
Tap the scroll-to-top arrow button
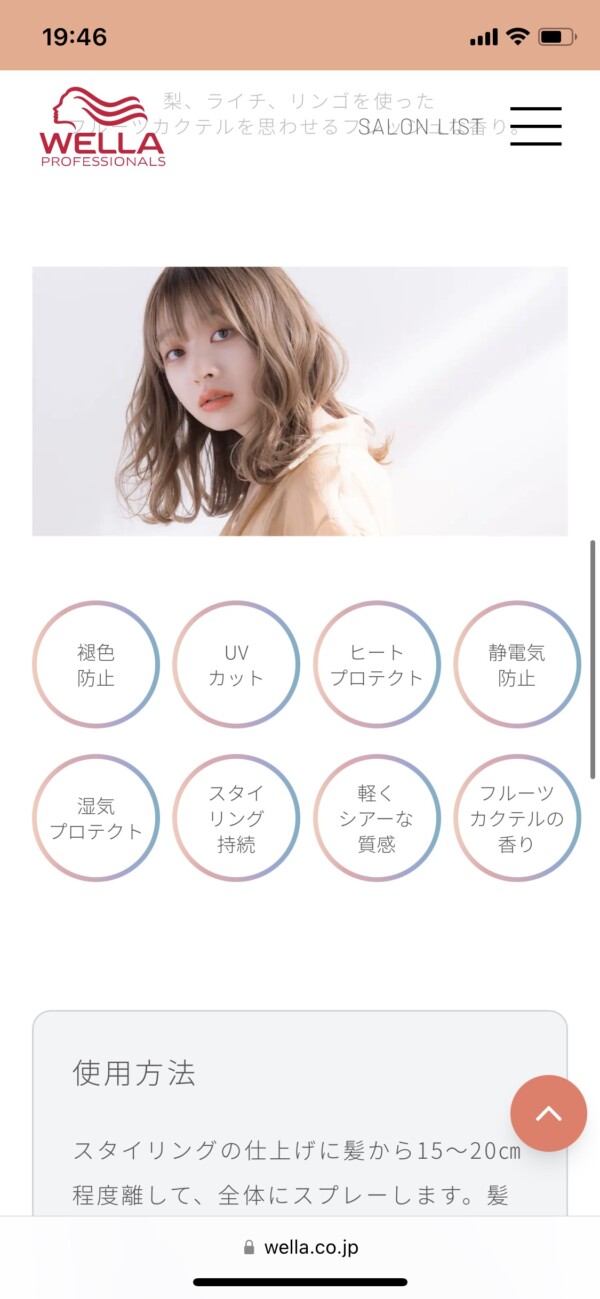pyautogui.click(x=548, y=1113)
